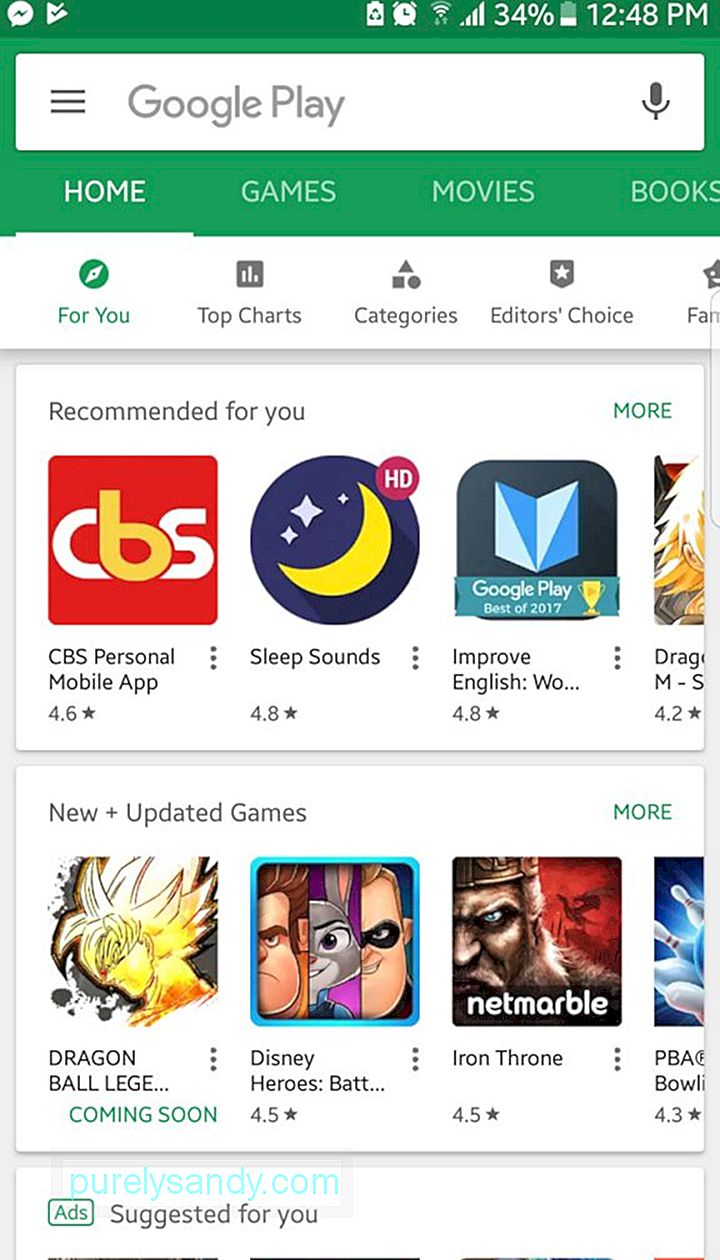Open the Iron Throne game page
The height and width of the screenshot is (1260, 720).
click(x=537, y=941)
